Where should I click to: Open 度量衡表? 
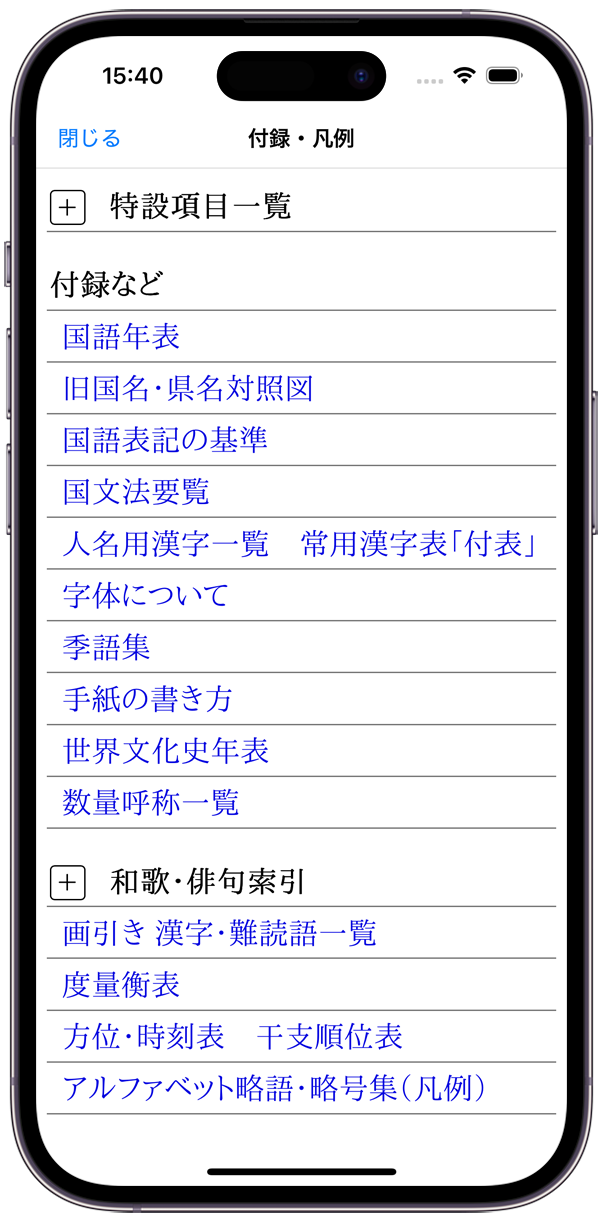(121, 986)
